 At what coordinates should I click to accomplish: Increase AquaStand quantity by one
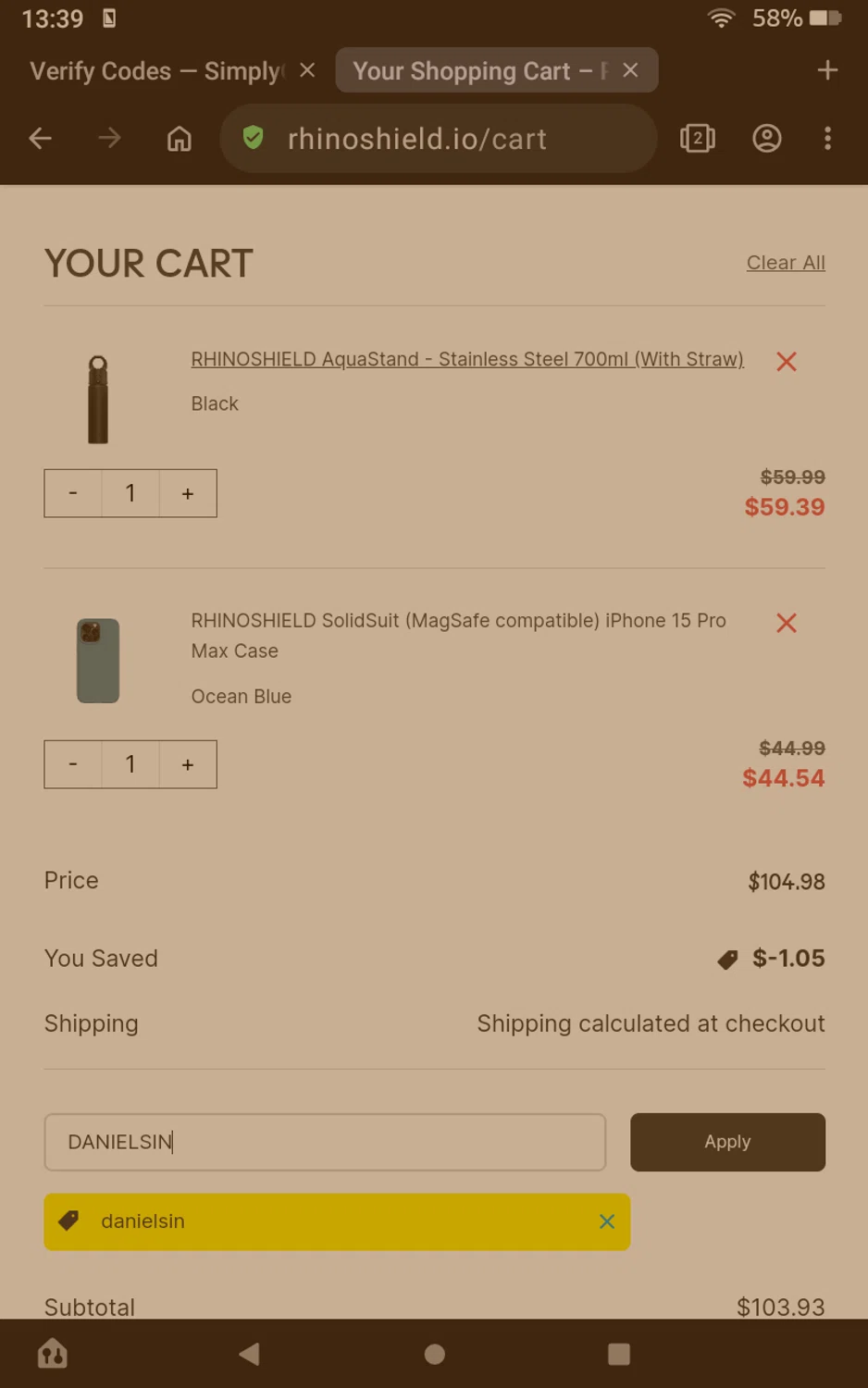188,494
